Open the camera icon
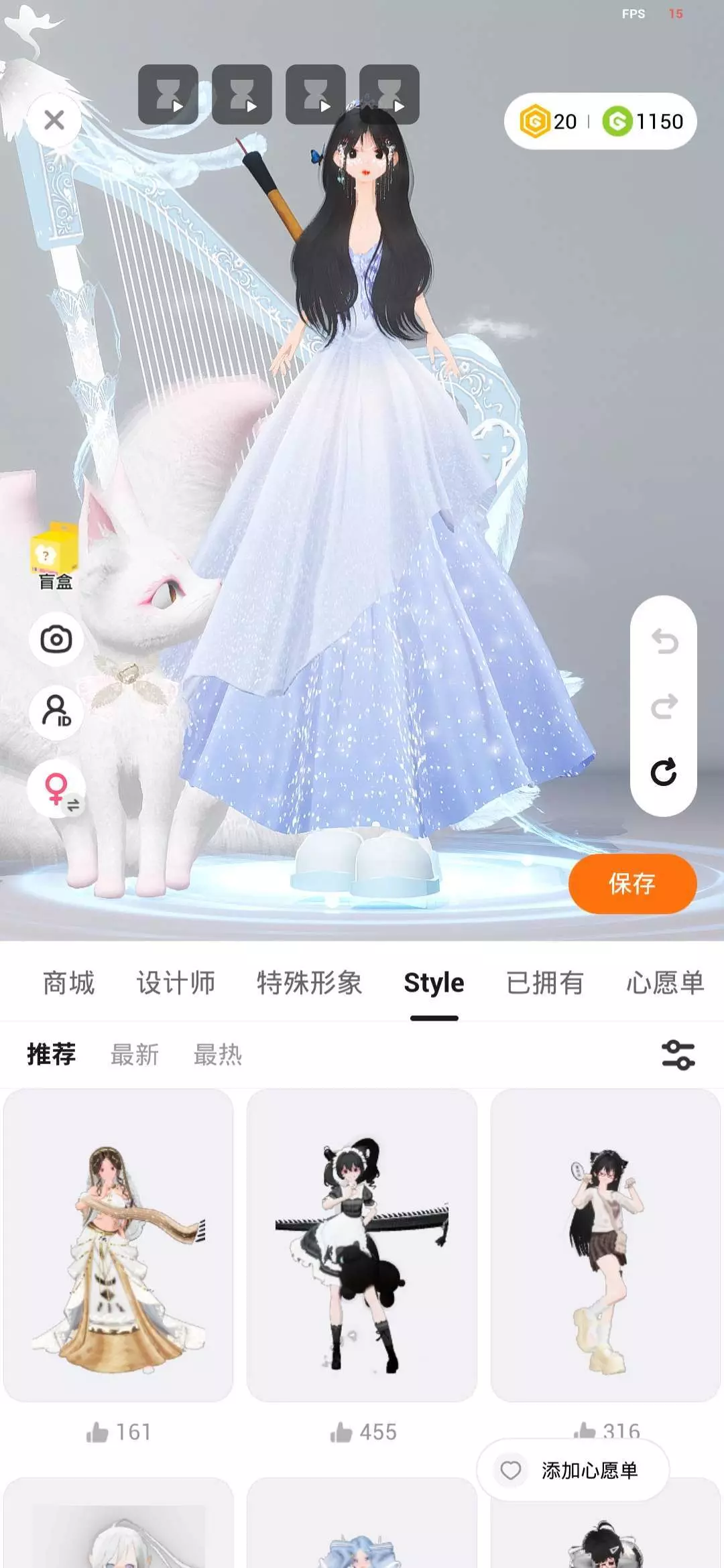The width and height of the screenshot is (724, 1568). 56,639
